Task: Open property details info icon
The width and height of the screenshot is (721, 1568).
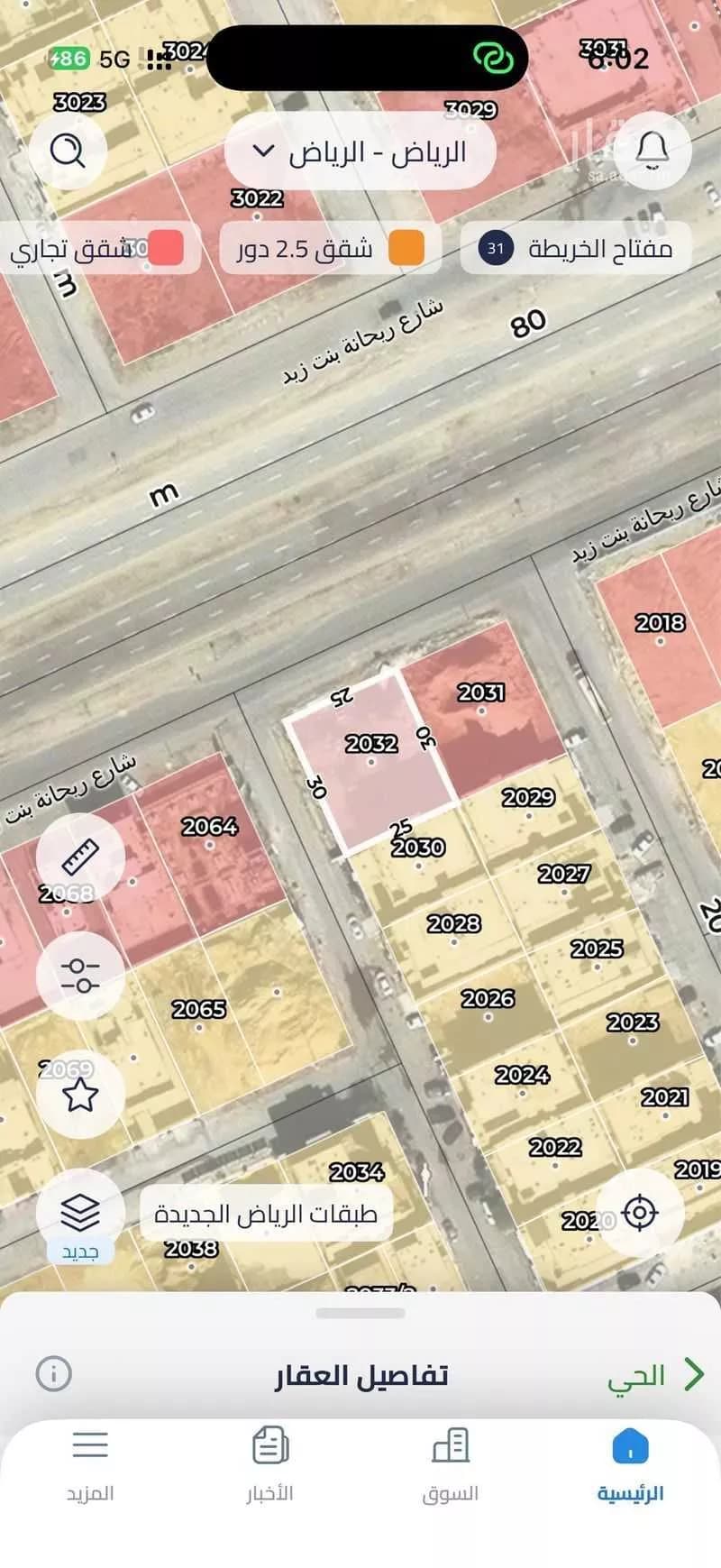Action: pos(53,1374)
